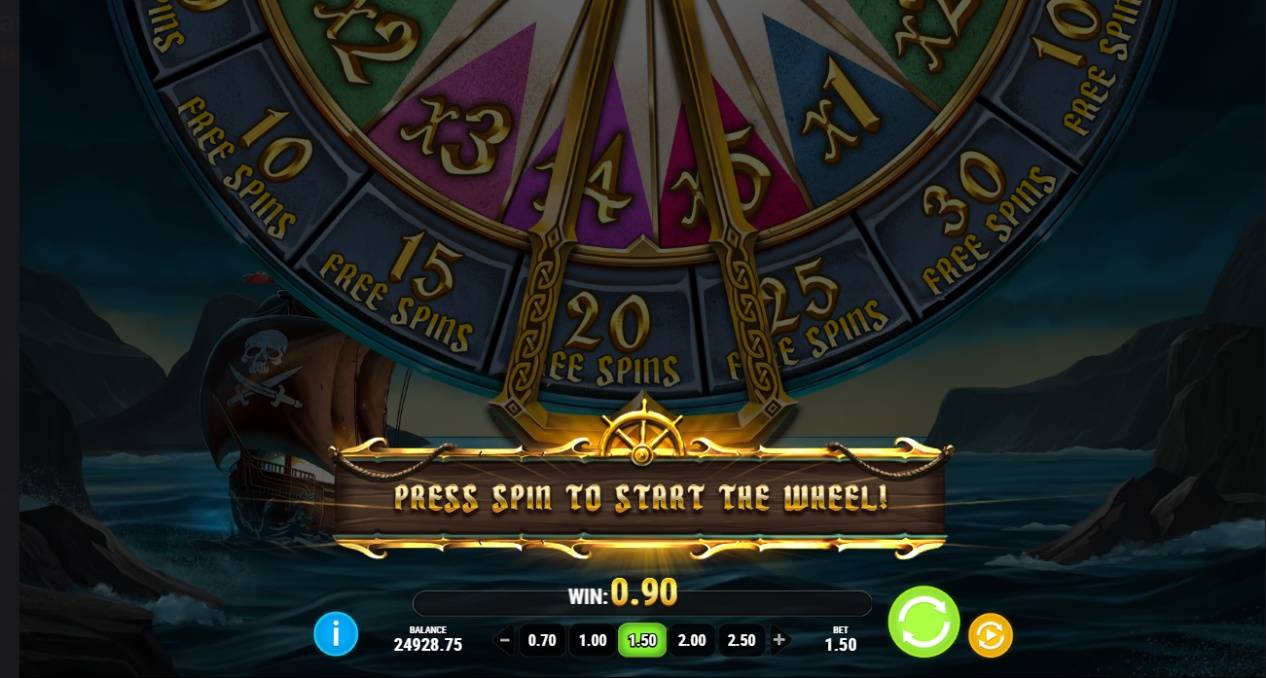Tap the green spin button

click(x=923, y=622)
